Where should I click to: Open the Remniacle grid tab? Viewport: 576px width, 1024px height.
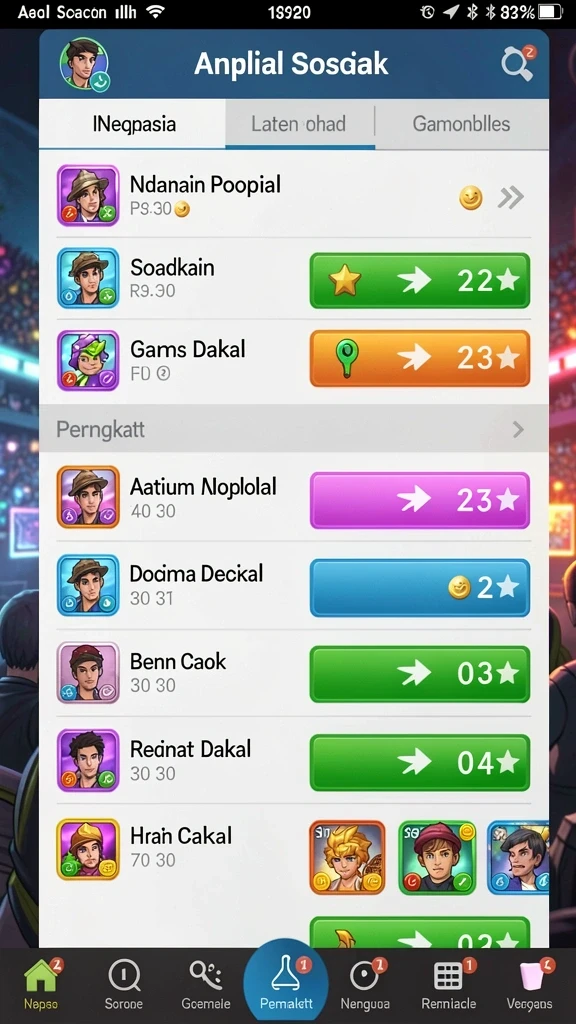click(x=448, y=985)
